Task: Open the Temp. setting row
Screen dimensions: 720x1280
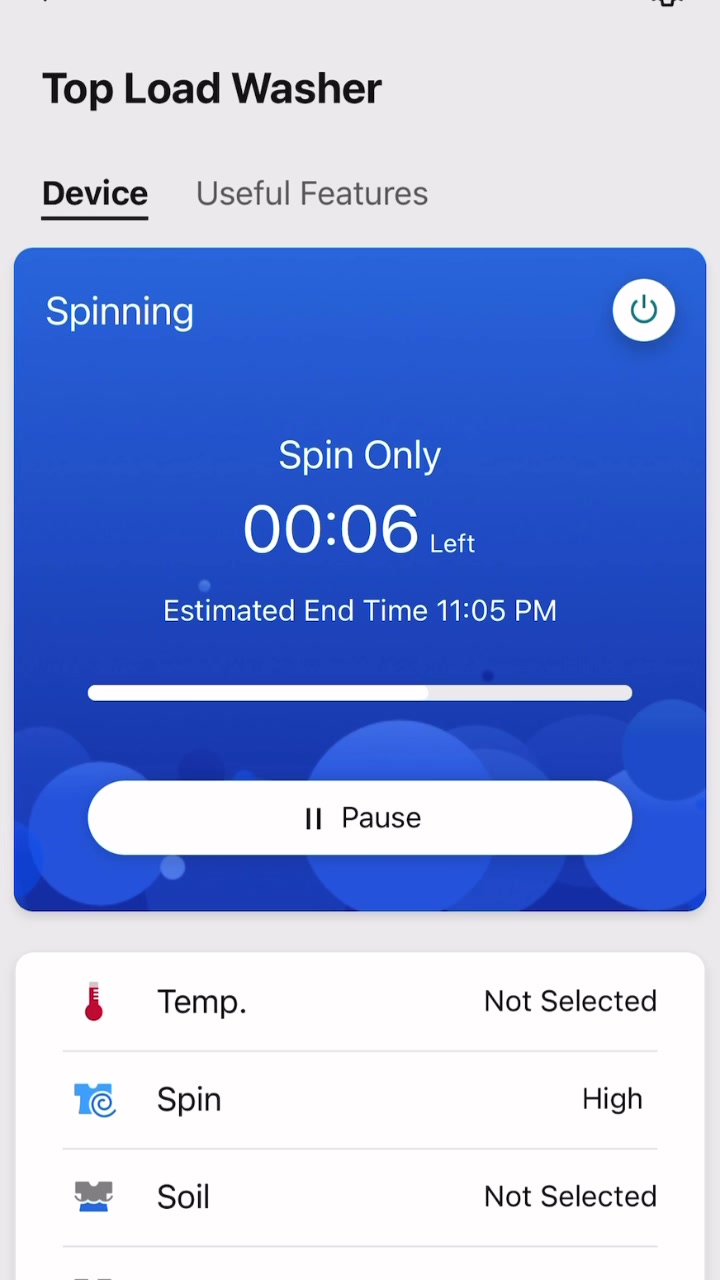Action: point(360,1001)
